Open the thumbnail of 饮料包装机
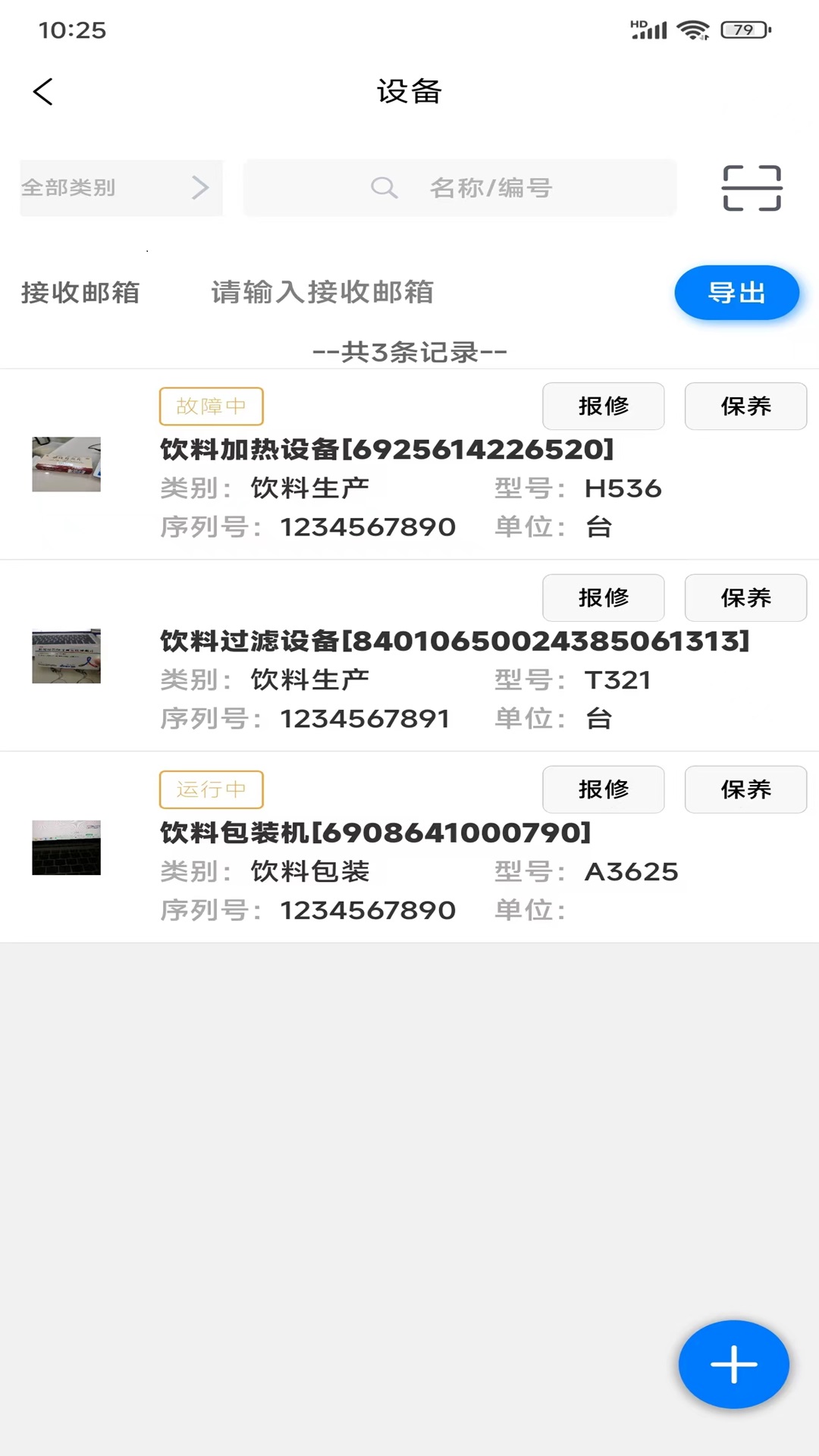 tap(66, 848)
